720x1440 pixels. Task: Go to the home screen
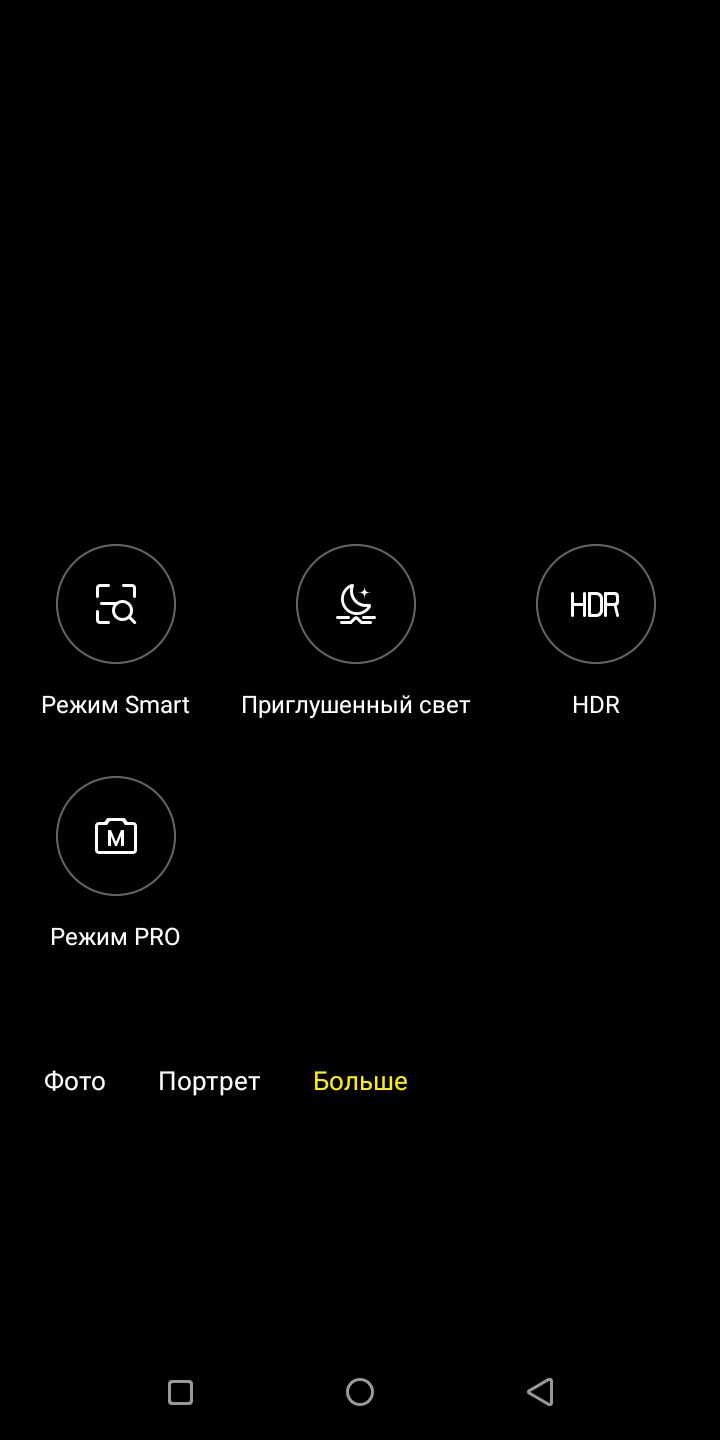click(360, 1392)
